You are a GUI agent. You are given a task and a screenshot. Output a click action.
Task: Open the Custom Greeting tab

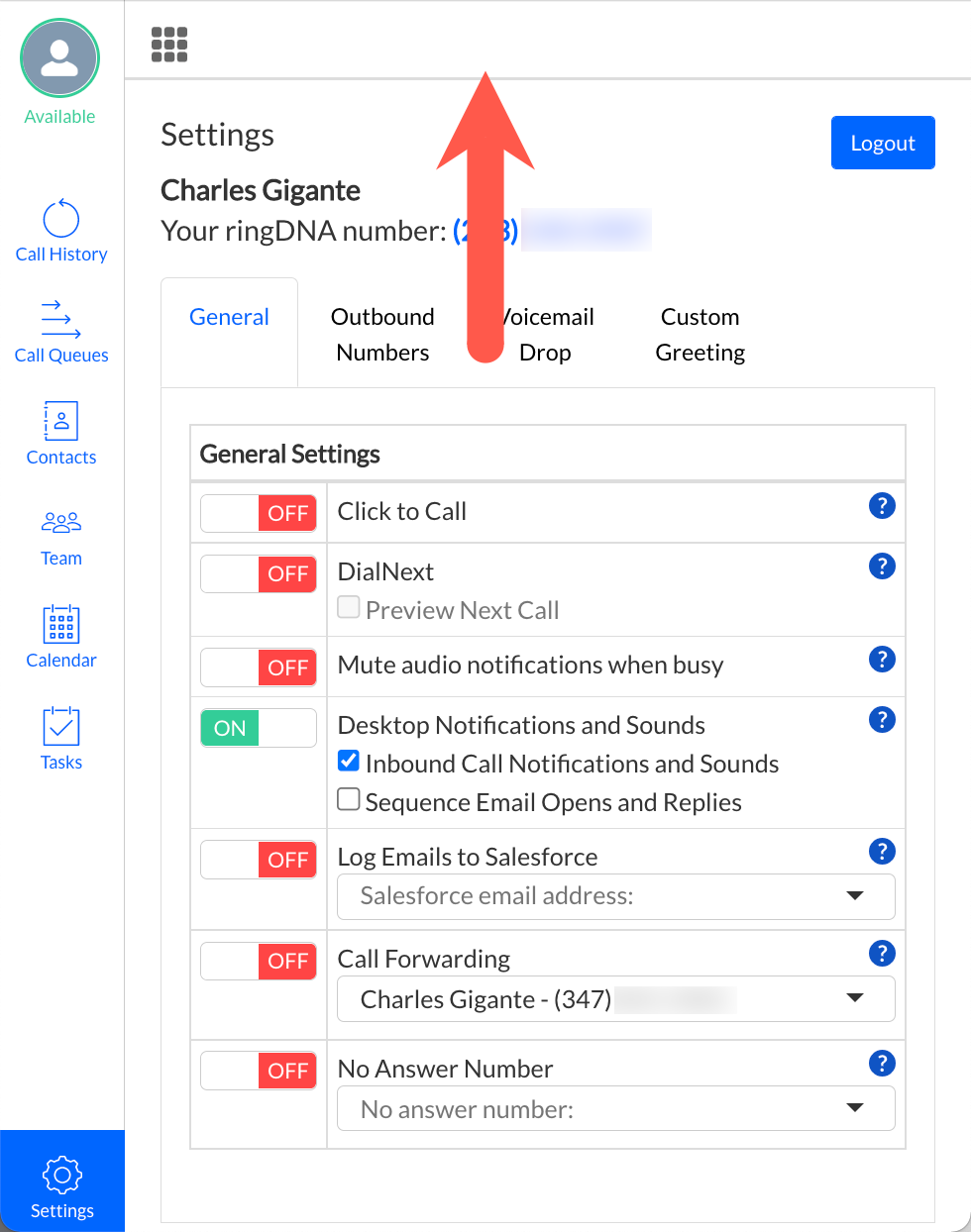(700, 334)
